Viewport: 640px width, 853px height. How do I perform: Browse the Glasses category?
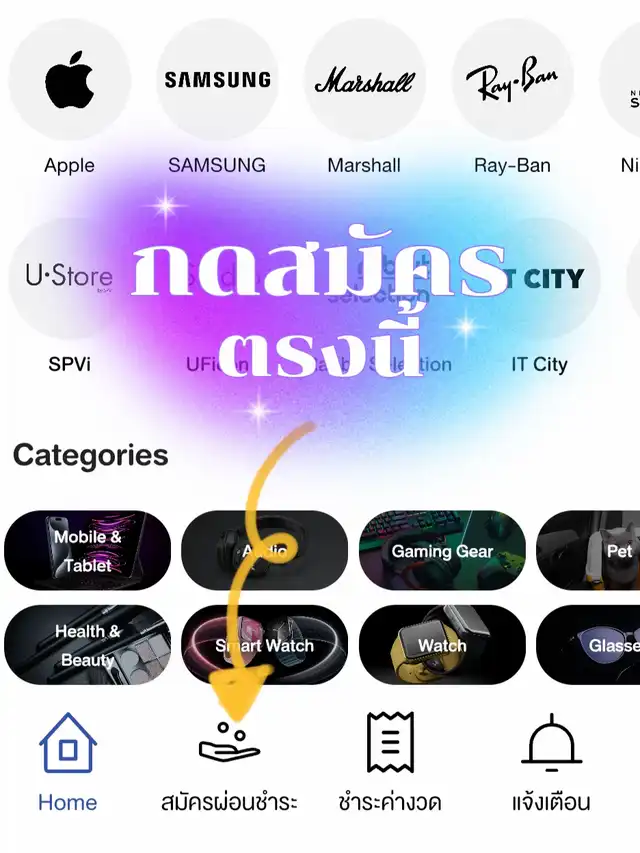coord(588,645)
